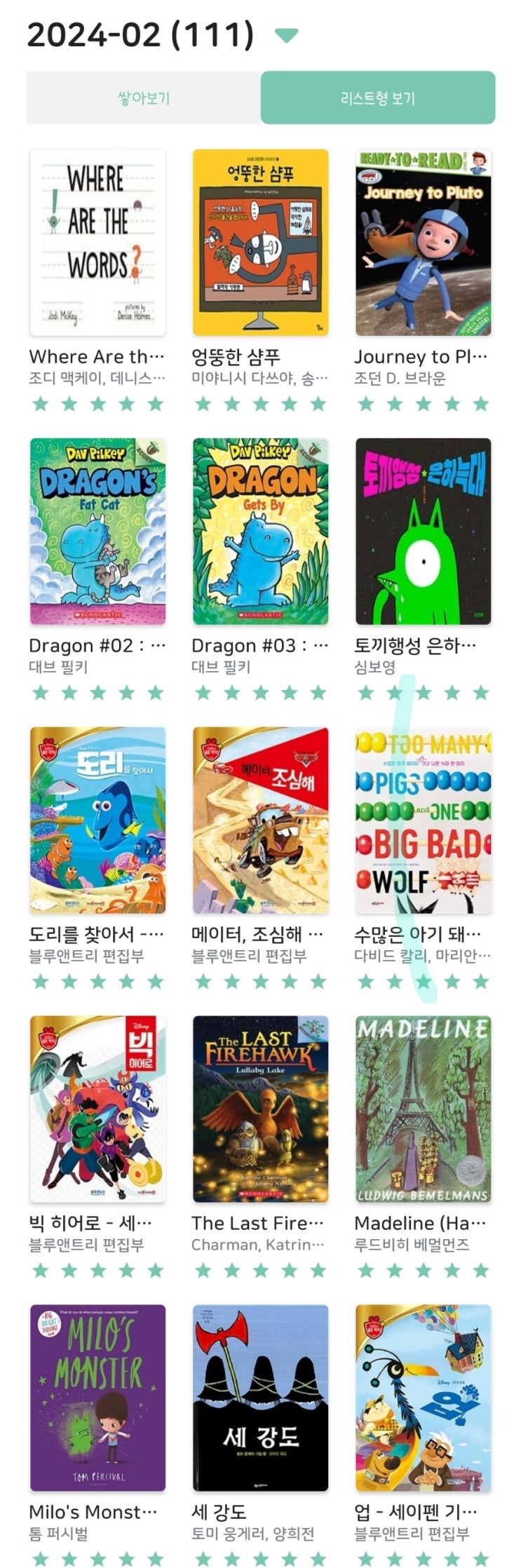This screenshot has width=521, height=1568.
Task: Open the 메이터, 조심해 book
Action: (x=260, y=820)
